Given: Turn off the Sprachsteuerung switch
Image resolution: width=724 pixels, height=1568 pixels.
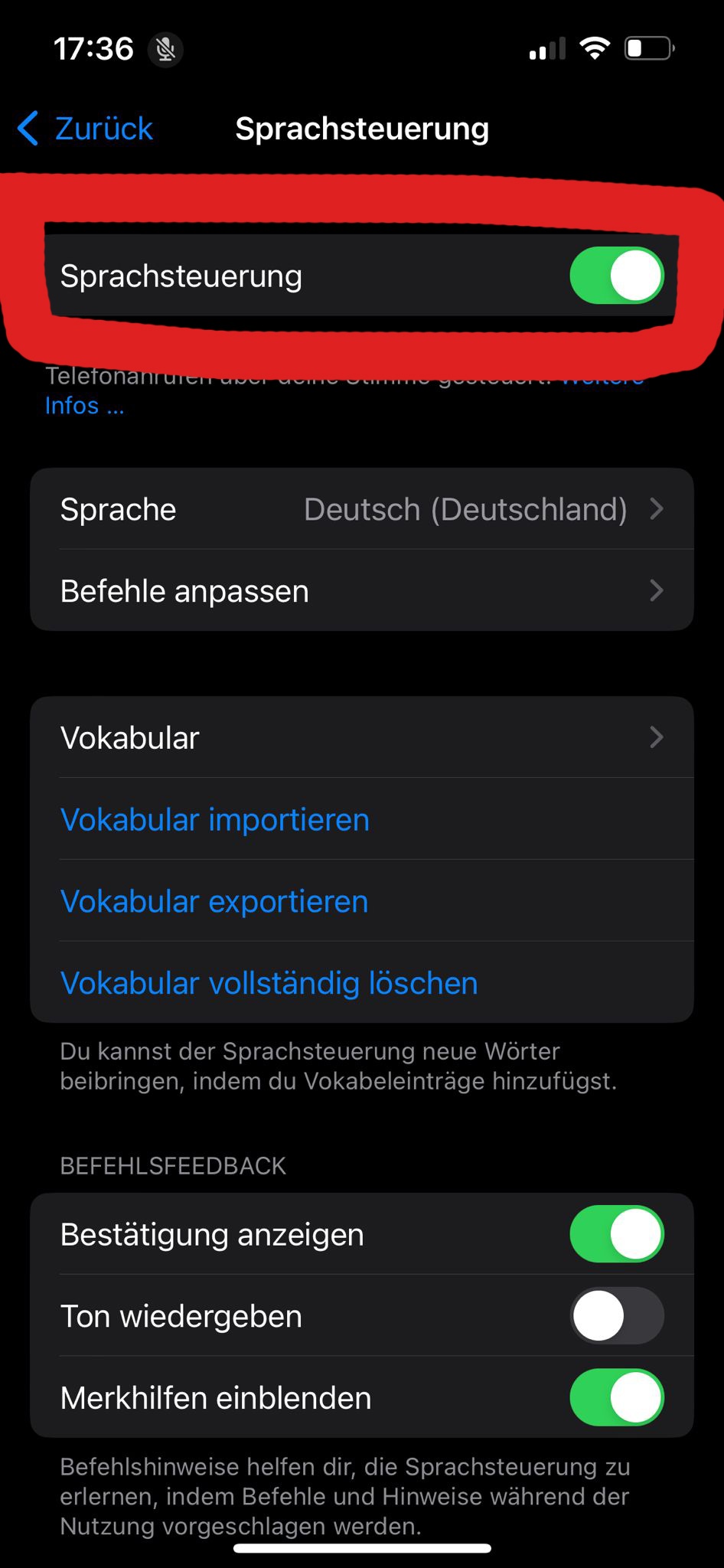Looking at the screenshot, I should coord(616,276).
